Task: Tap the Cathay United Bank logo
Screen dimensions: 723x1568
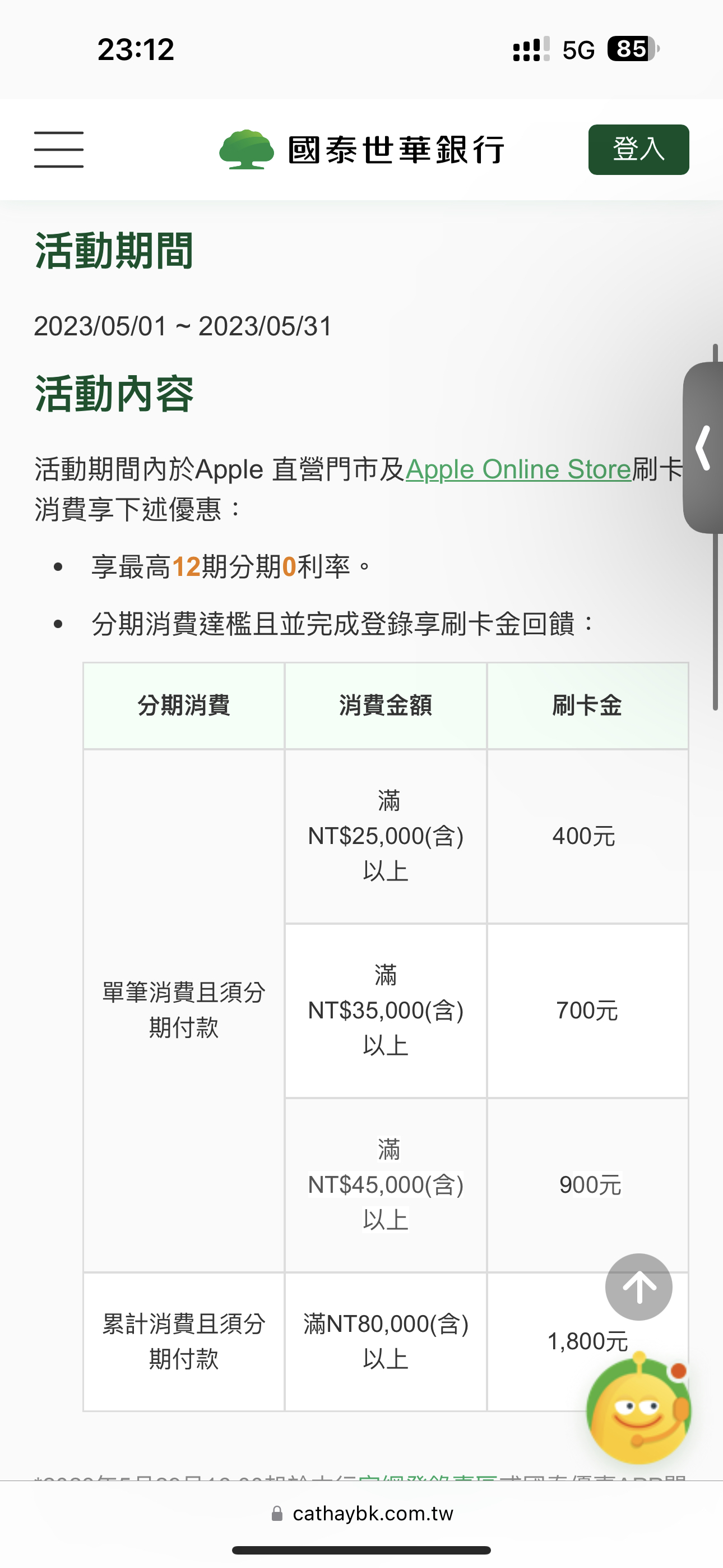Action: point(361,150)
